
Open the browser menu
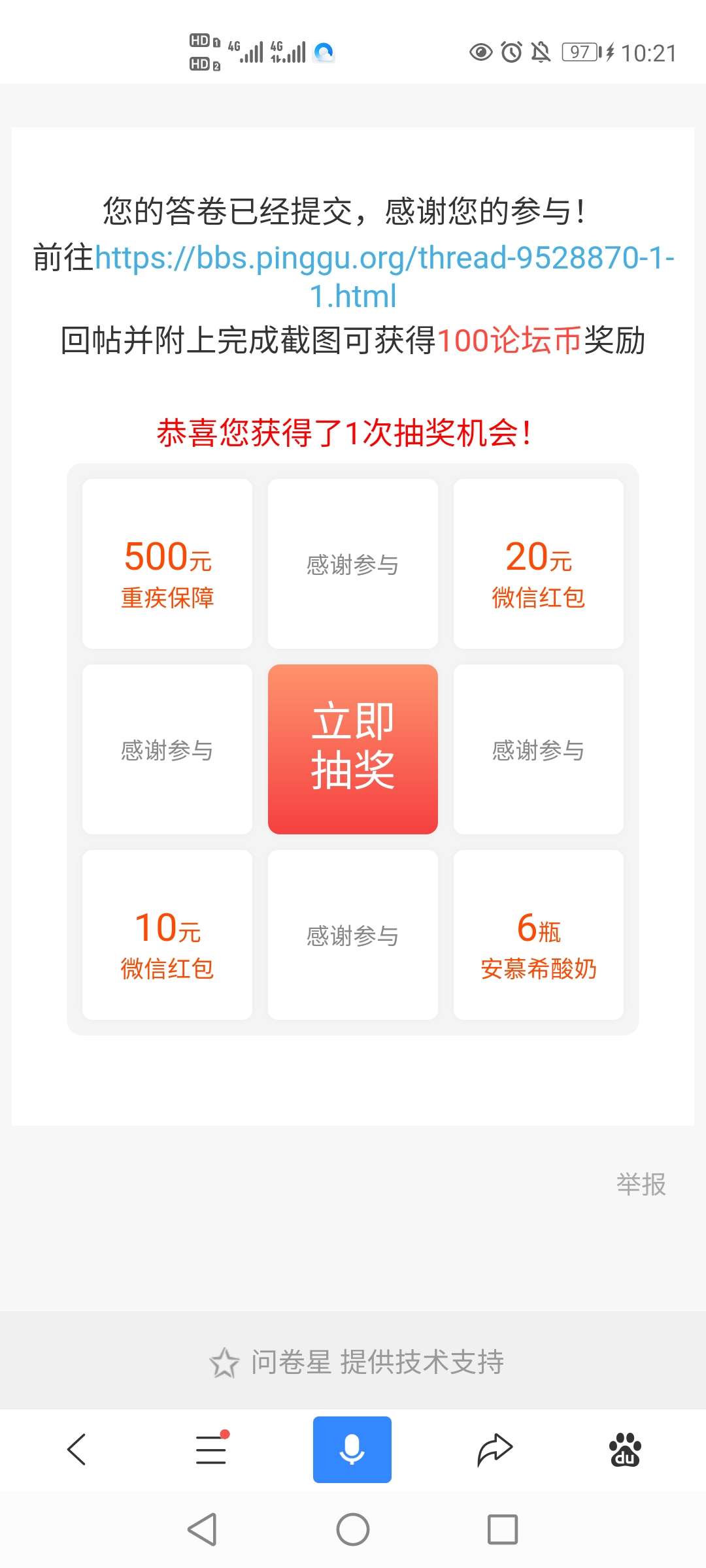click(x=212, y=1449)
